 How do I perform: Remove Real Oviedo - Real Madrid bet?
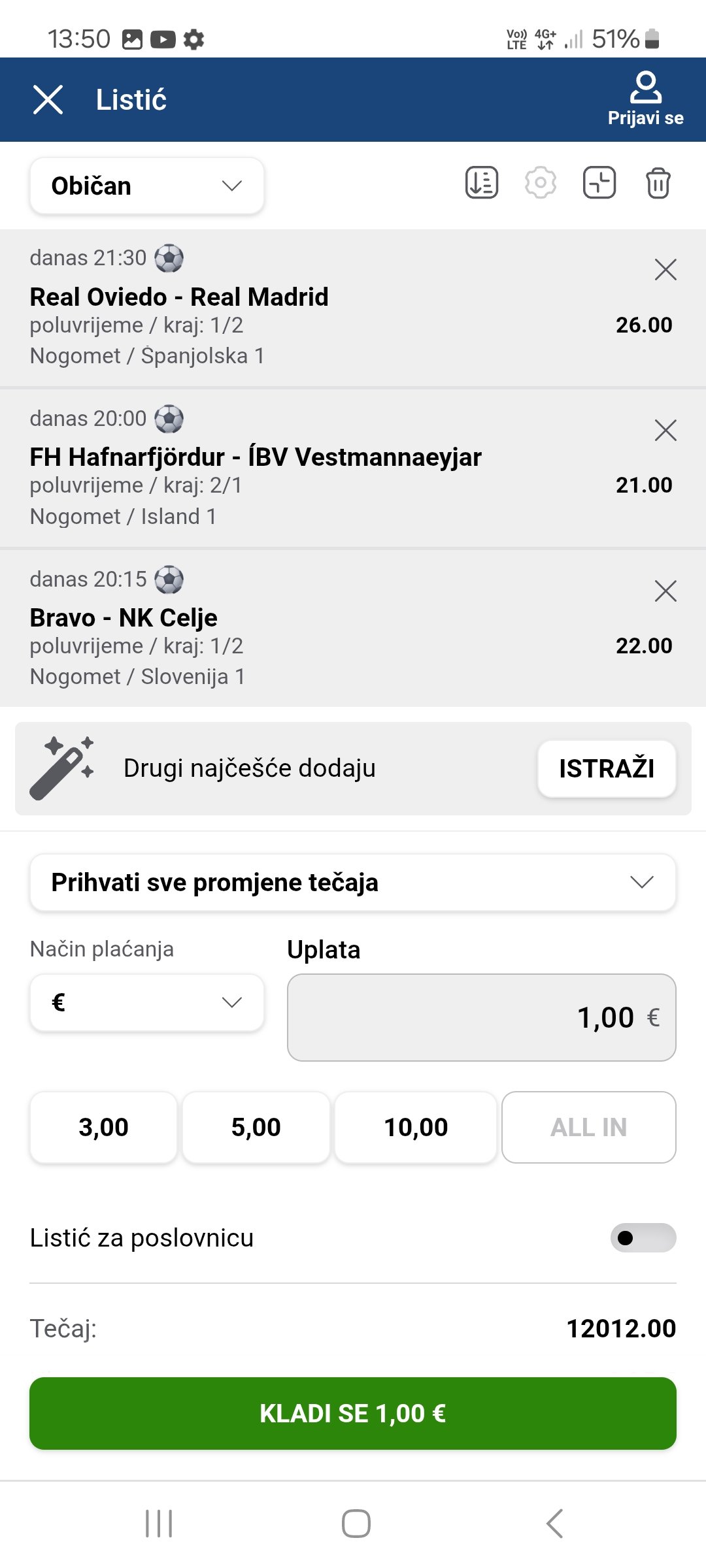pyautogui.click(x=665, y=269)
